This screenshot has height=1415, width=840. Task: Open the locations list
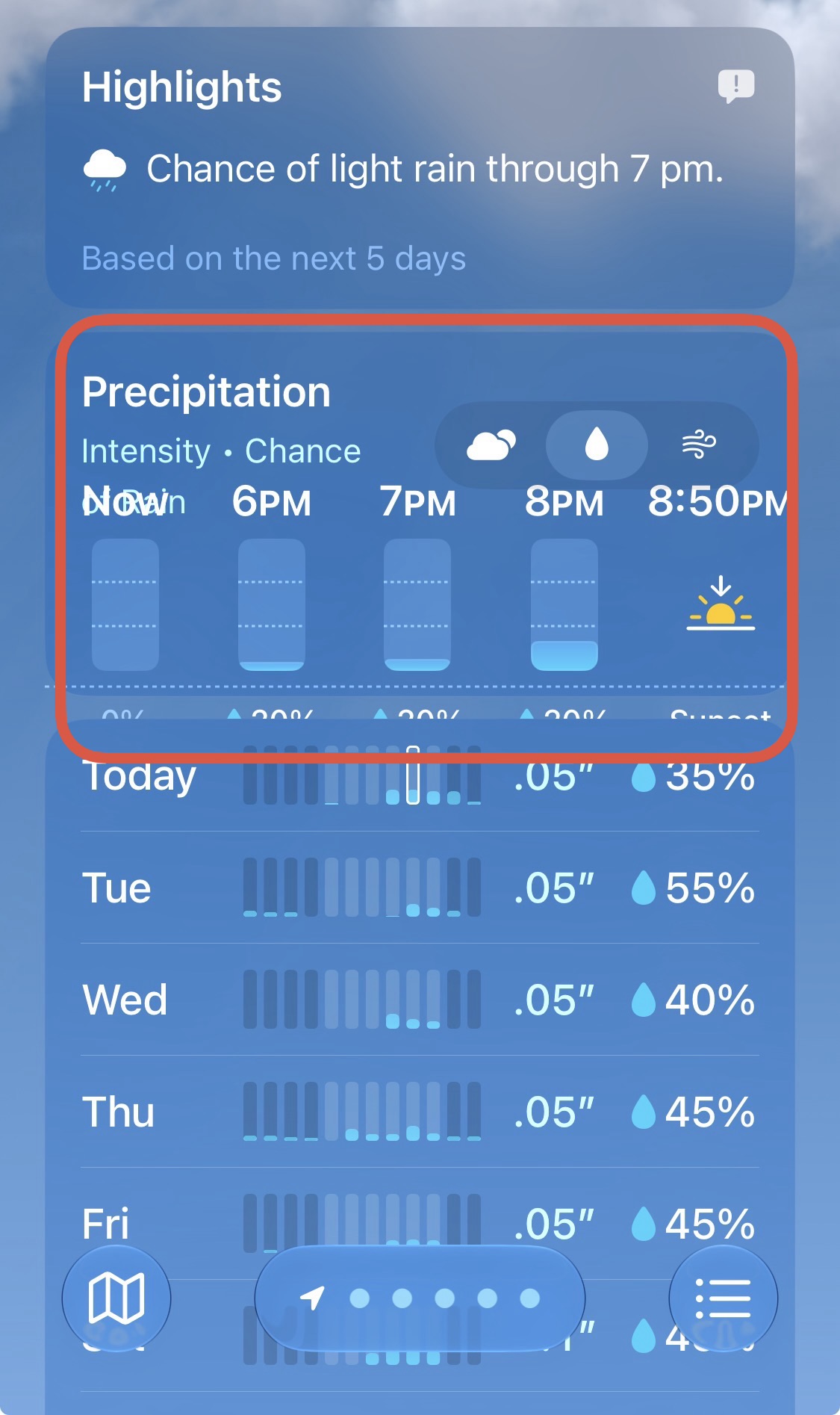pyautogui.click(x=723, y=1298)
